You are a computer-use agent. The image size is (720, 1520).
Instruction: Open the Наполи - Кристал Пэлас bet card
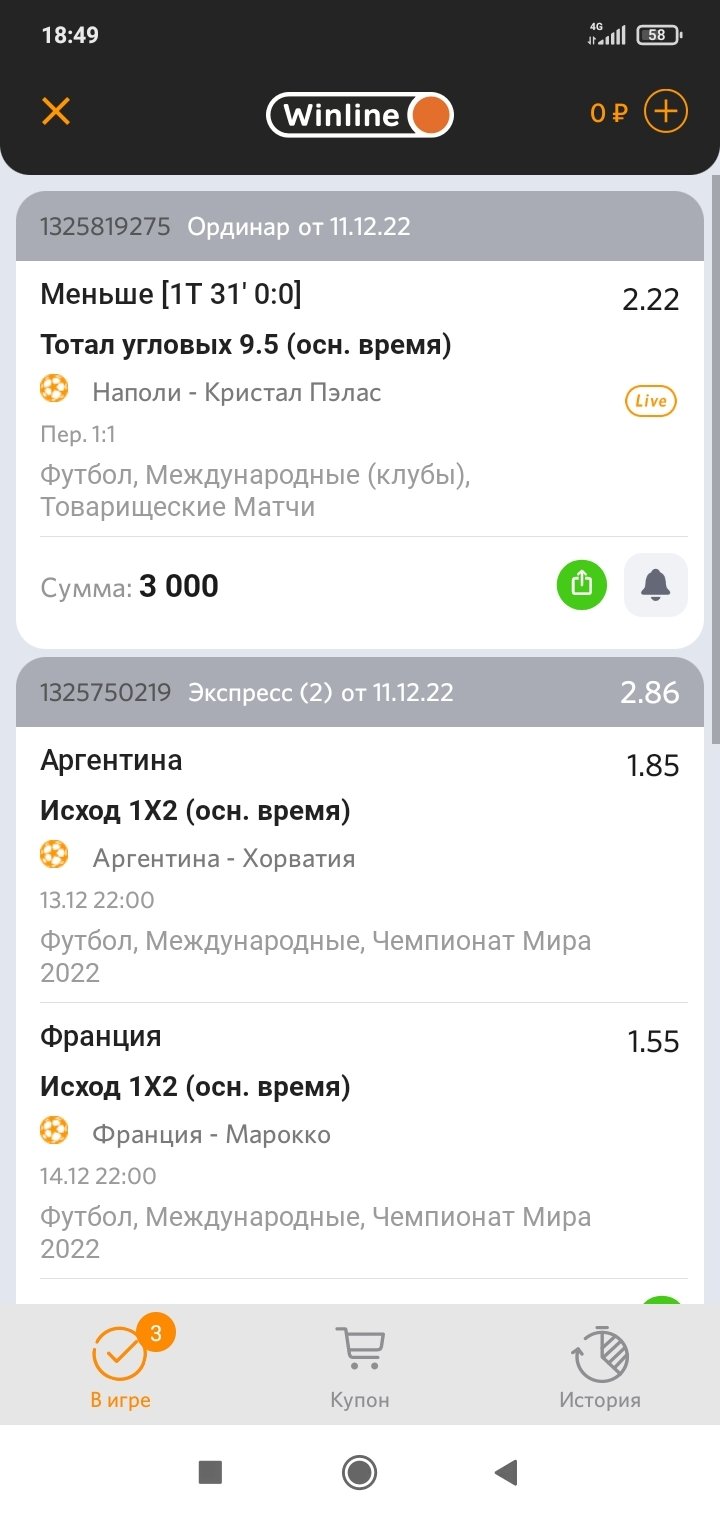237,393
